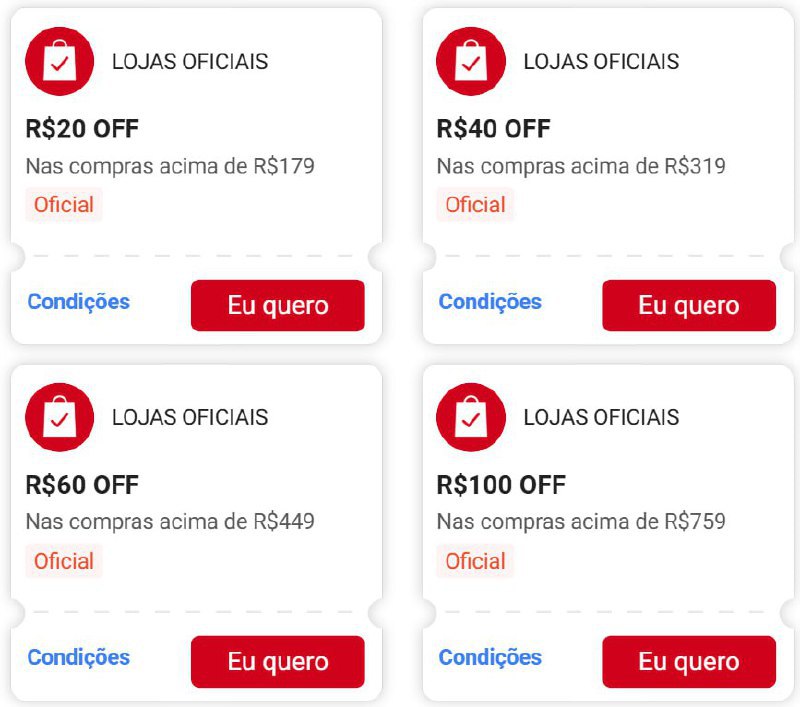Tap Eu quero on the R$100 OFF coupon

coord(688,661)
